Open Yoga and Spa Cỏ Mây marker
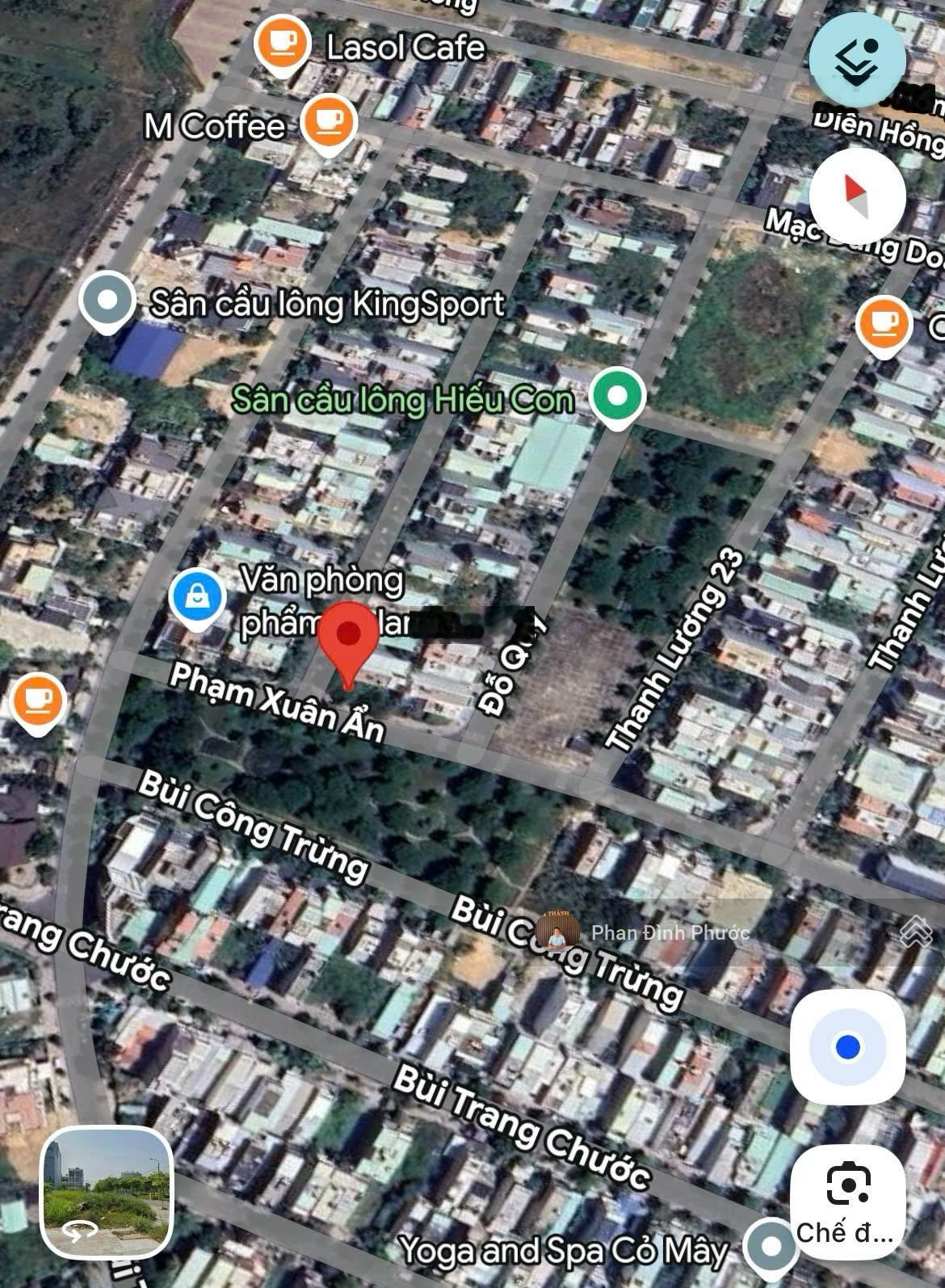This screenshot has height=1288, width=945. coord(771,1246)
